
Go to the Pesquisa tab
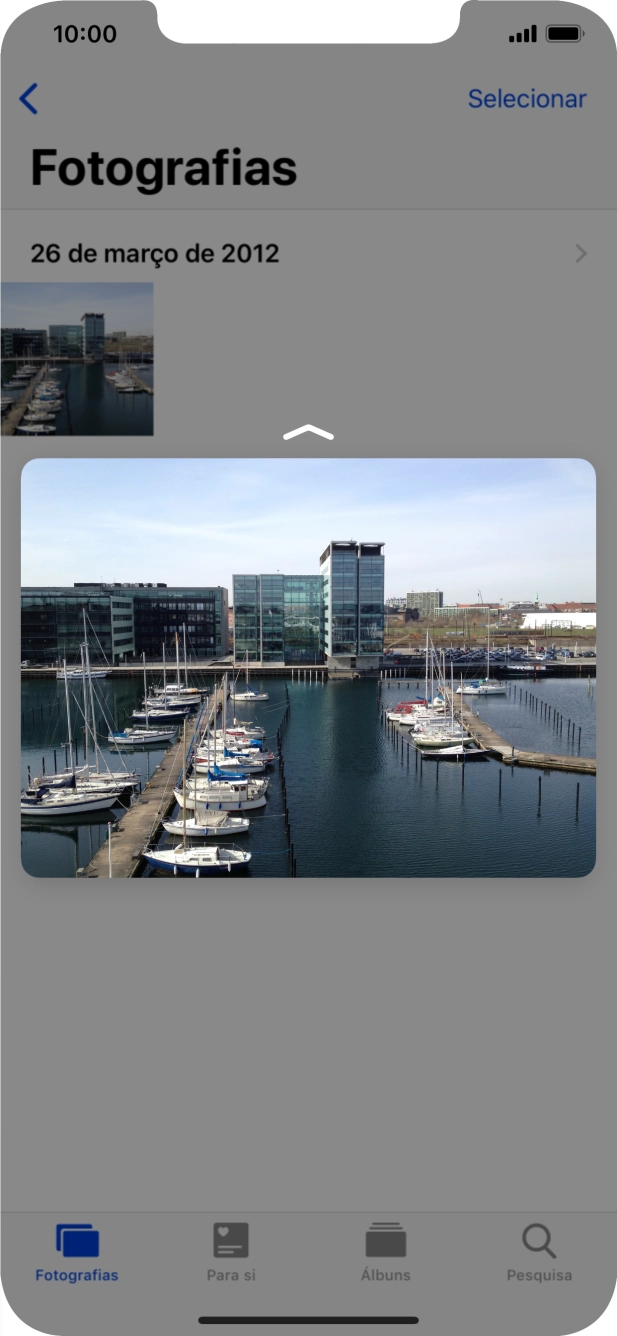coord(539,1252)
